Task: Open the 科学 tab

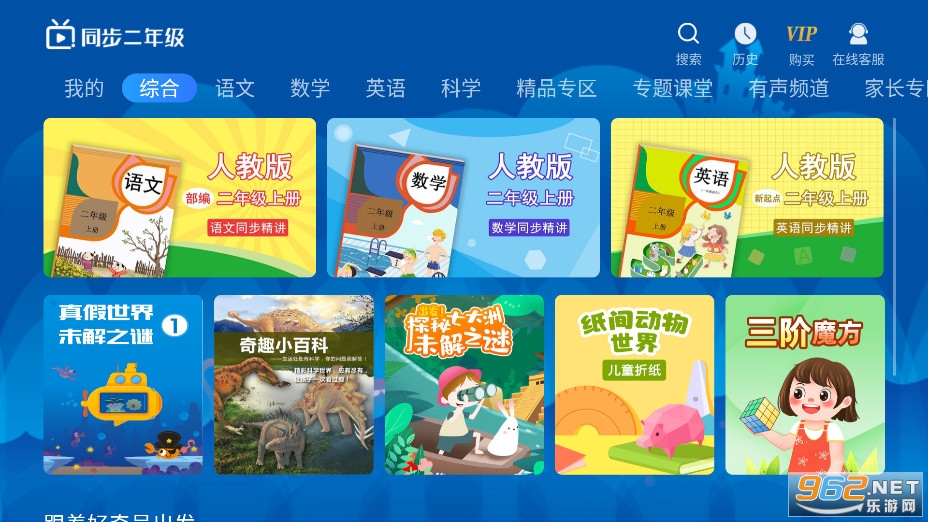Action: [x=460, y=88]
